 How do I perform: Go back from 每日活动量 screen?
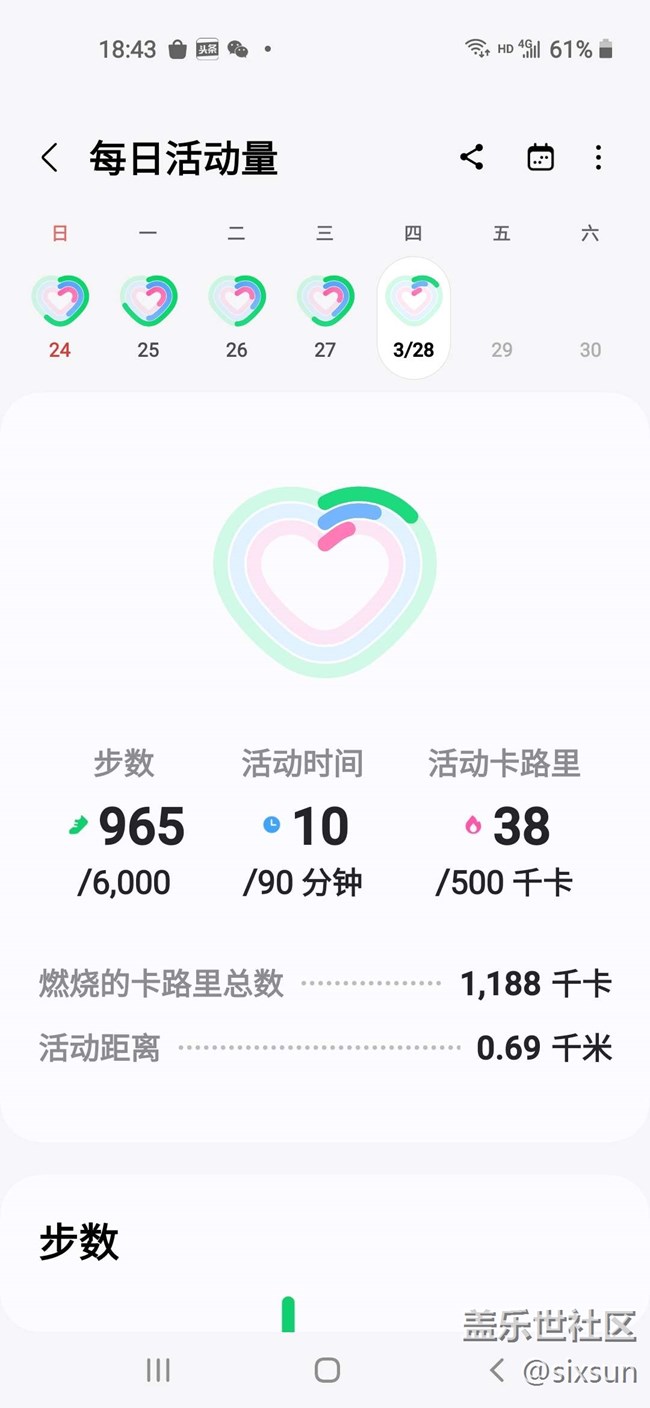(x=49, y=158)
